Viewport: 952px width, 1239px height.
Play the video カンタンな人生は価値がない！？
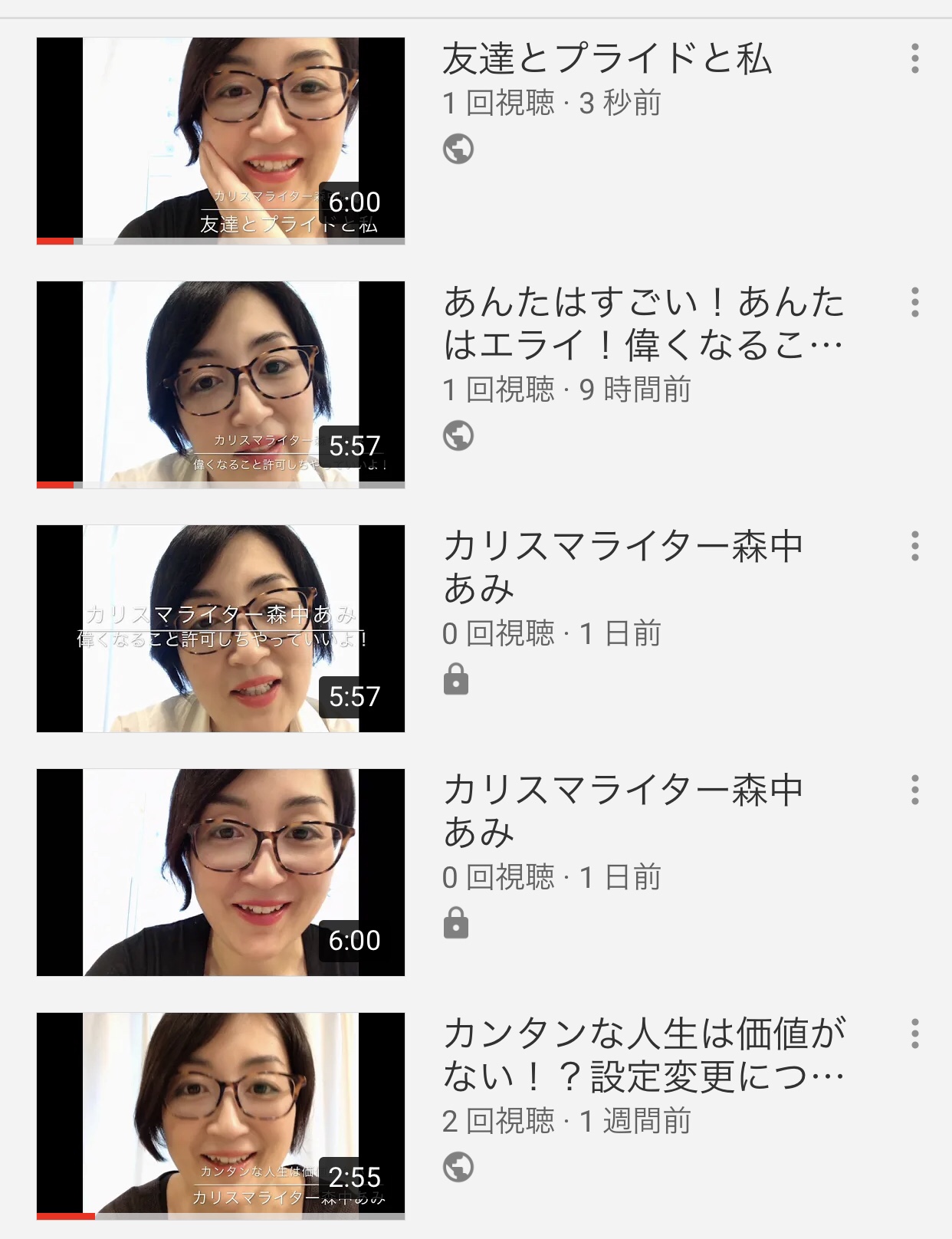coord(221,1116)
